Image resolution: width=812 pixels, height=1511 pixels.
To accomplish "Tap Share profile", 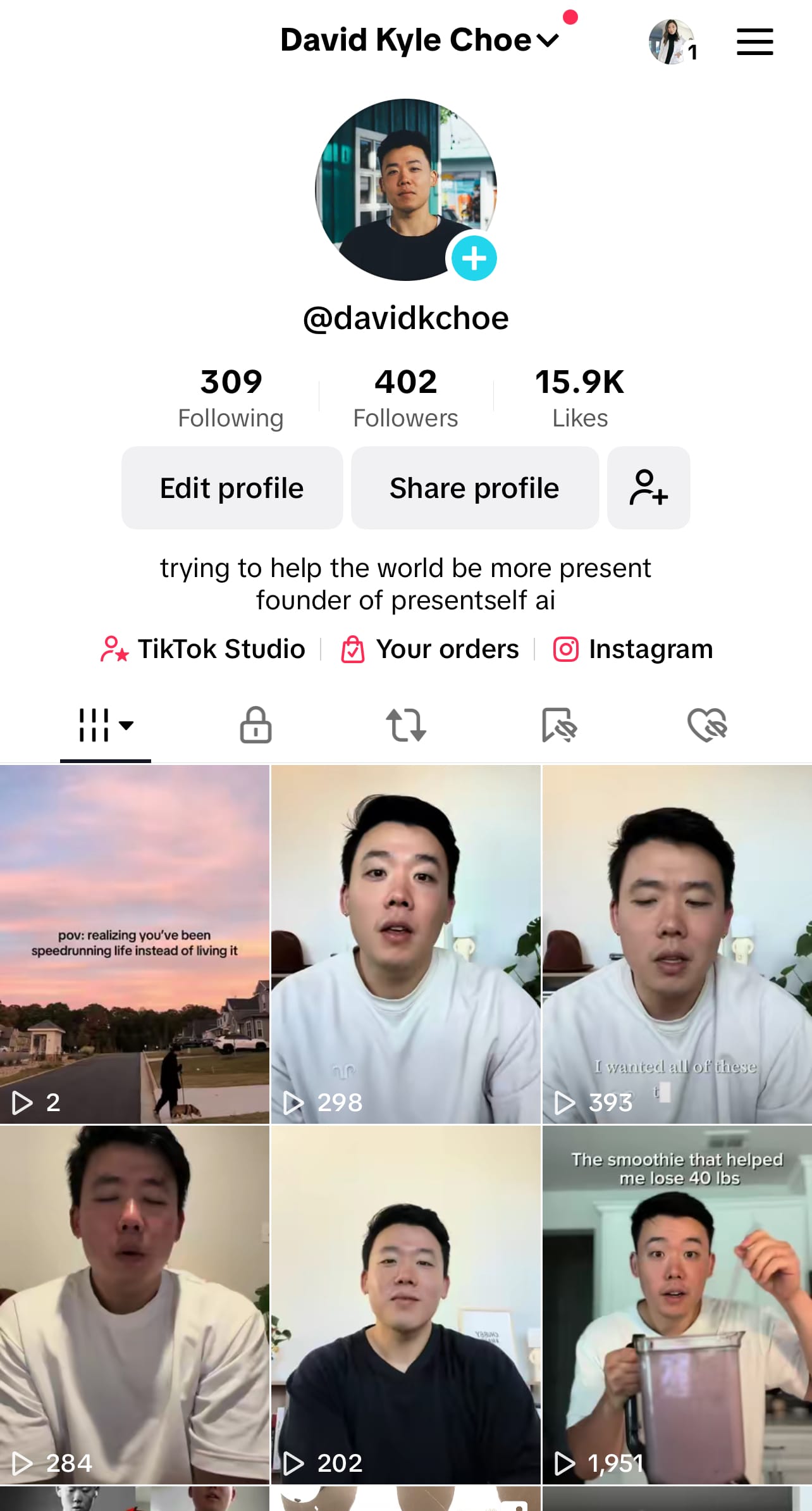I will click(474, 488).
